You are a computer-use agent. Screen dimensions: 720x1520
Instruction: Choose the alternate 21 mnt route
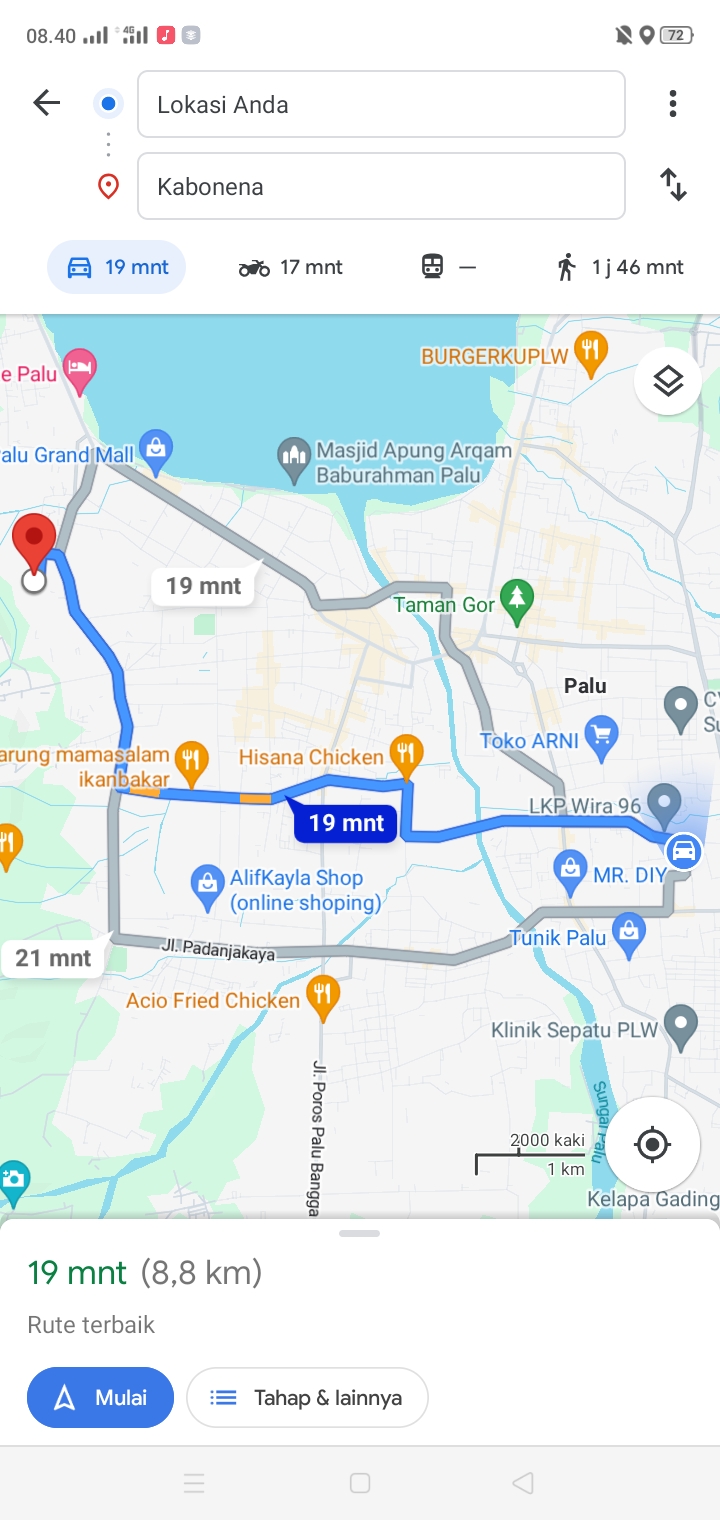click(x=53, y=958)
